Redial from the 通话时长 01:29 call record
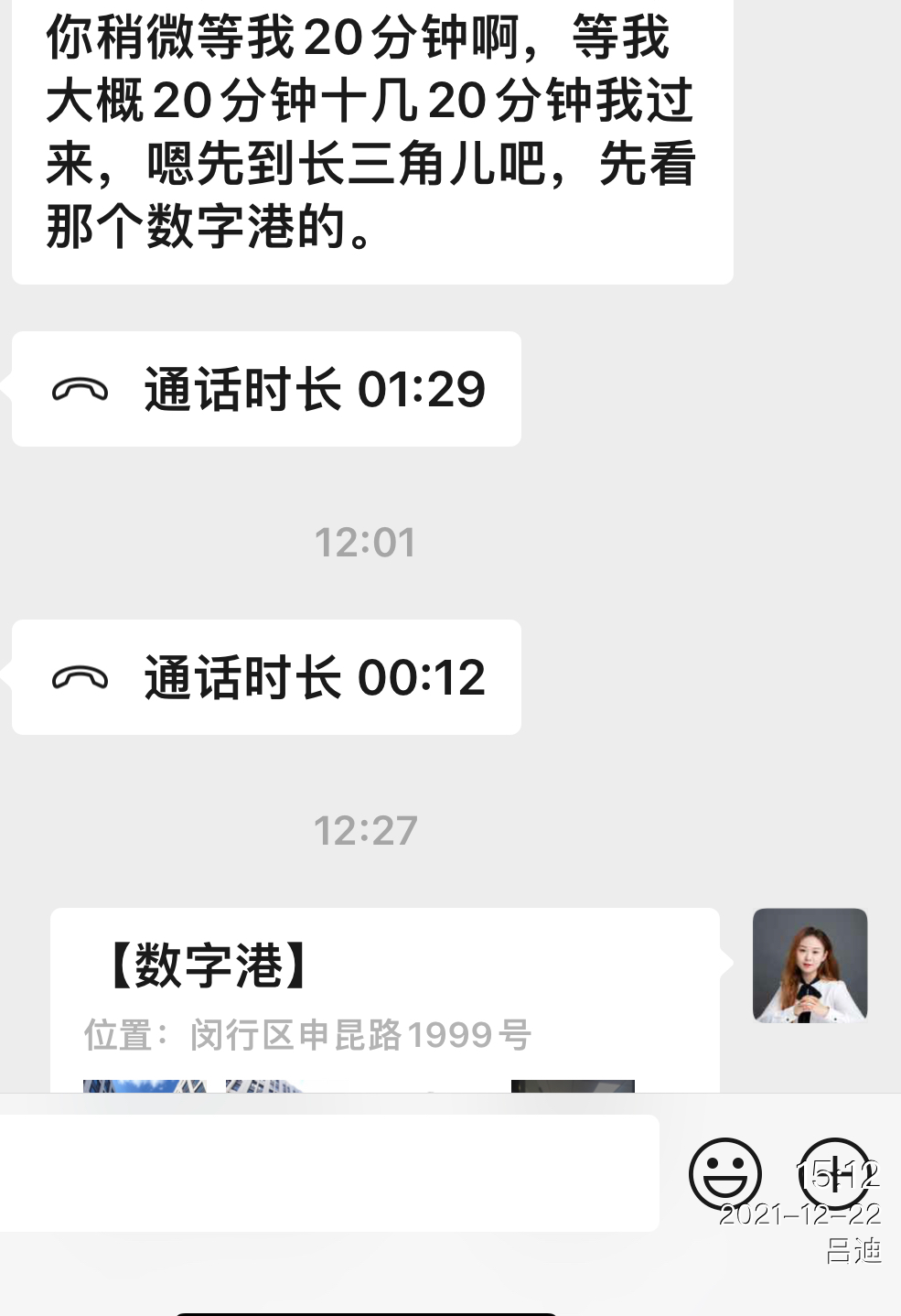The image size is (901, 1316). tap(266, 389)
